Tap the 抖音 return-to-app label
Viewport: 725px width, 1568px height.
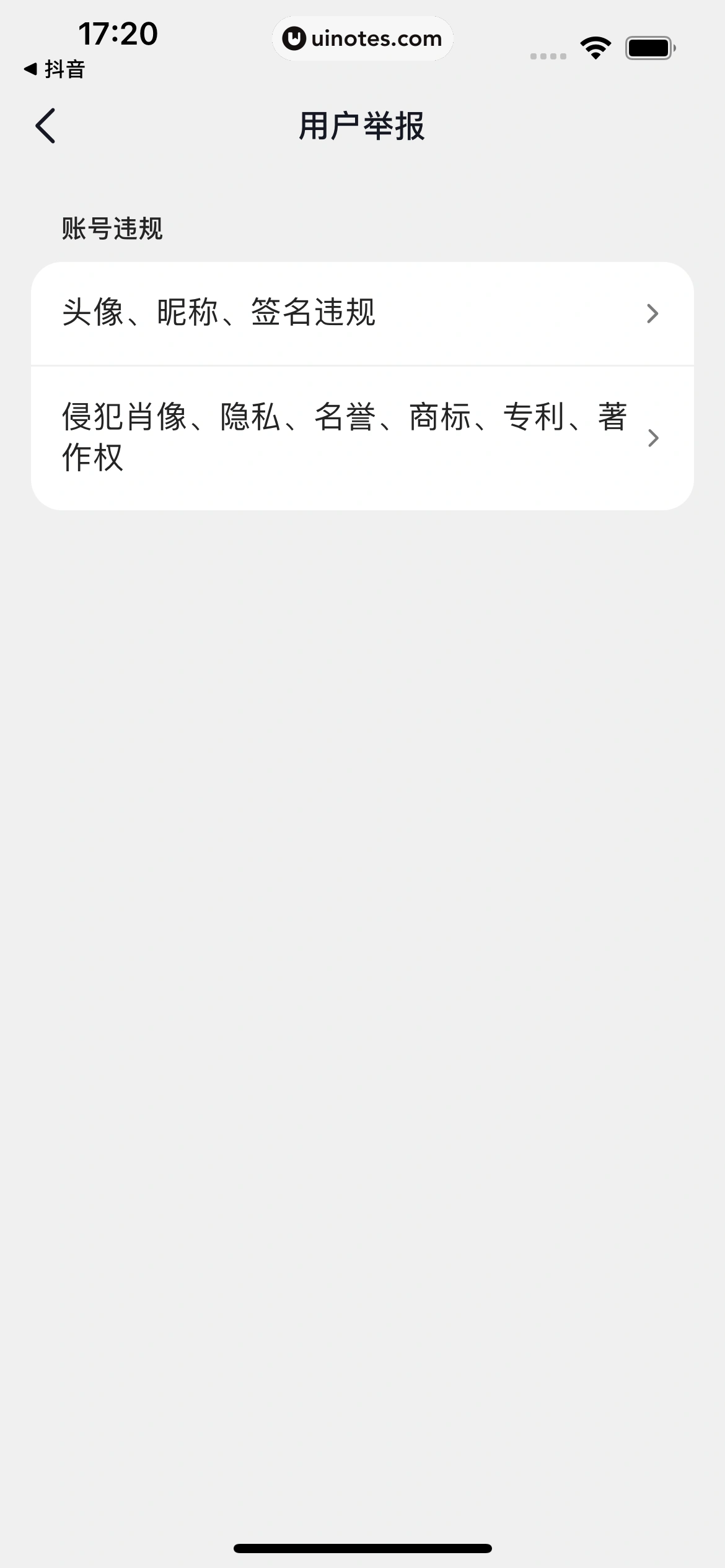coord(57,70)
